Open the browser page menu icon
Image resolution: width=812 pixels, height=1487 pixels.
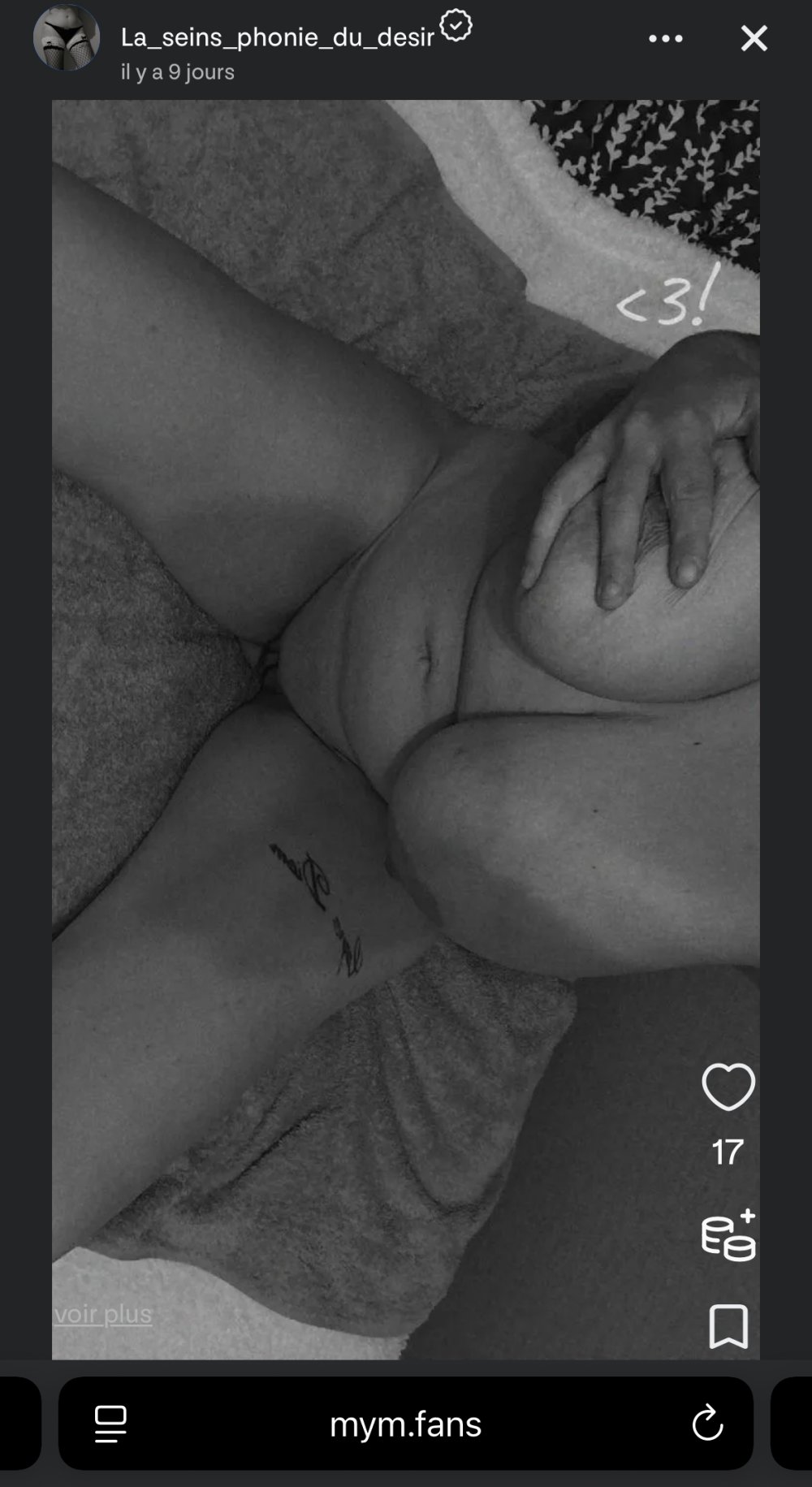pos(110,1424)
